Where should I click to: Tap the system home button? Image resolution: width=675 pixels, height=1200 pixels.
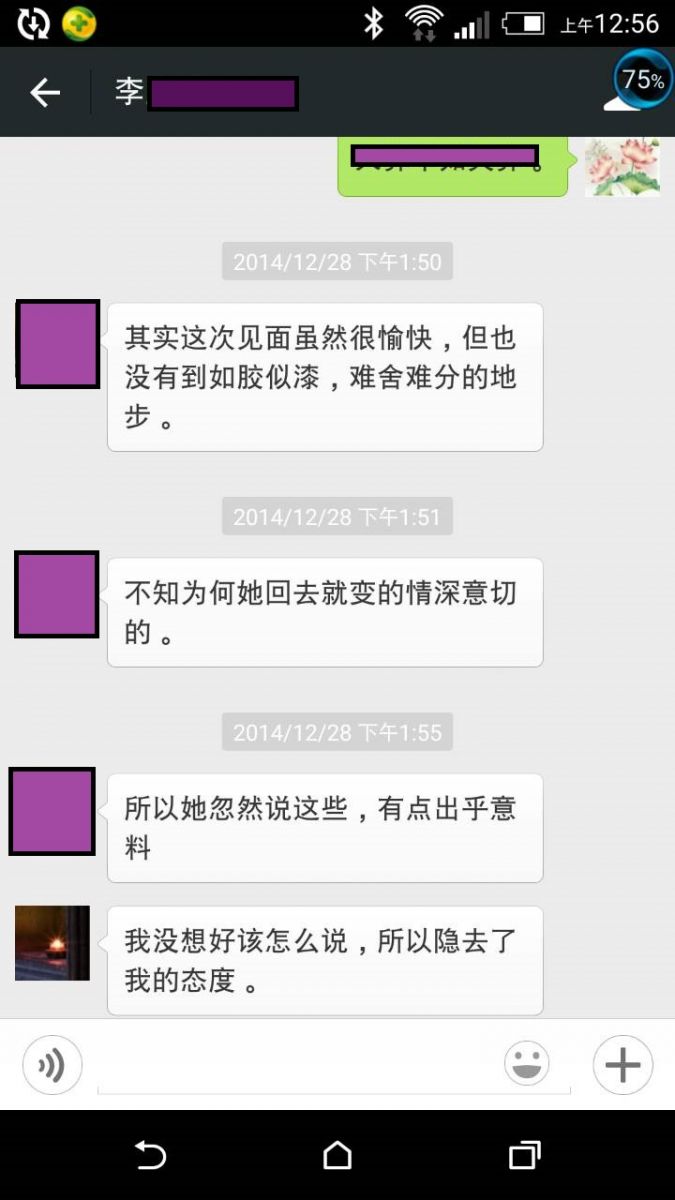click(x=337, y=1156)
